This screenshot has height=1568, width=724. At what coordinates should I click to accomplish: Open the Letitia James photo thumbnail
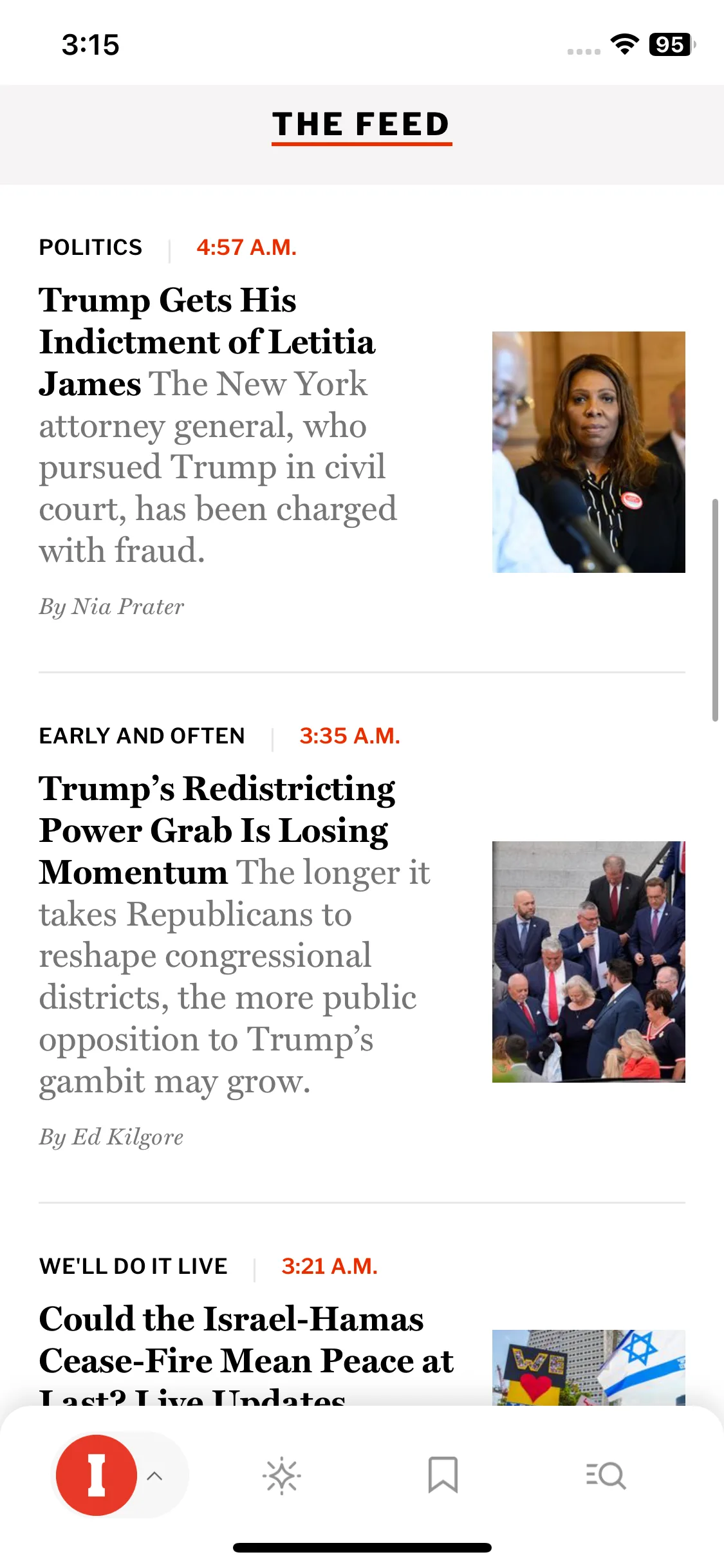click(588, 452)
